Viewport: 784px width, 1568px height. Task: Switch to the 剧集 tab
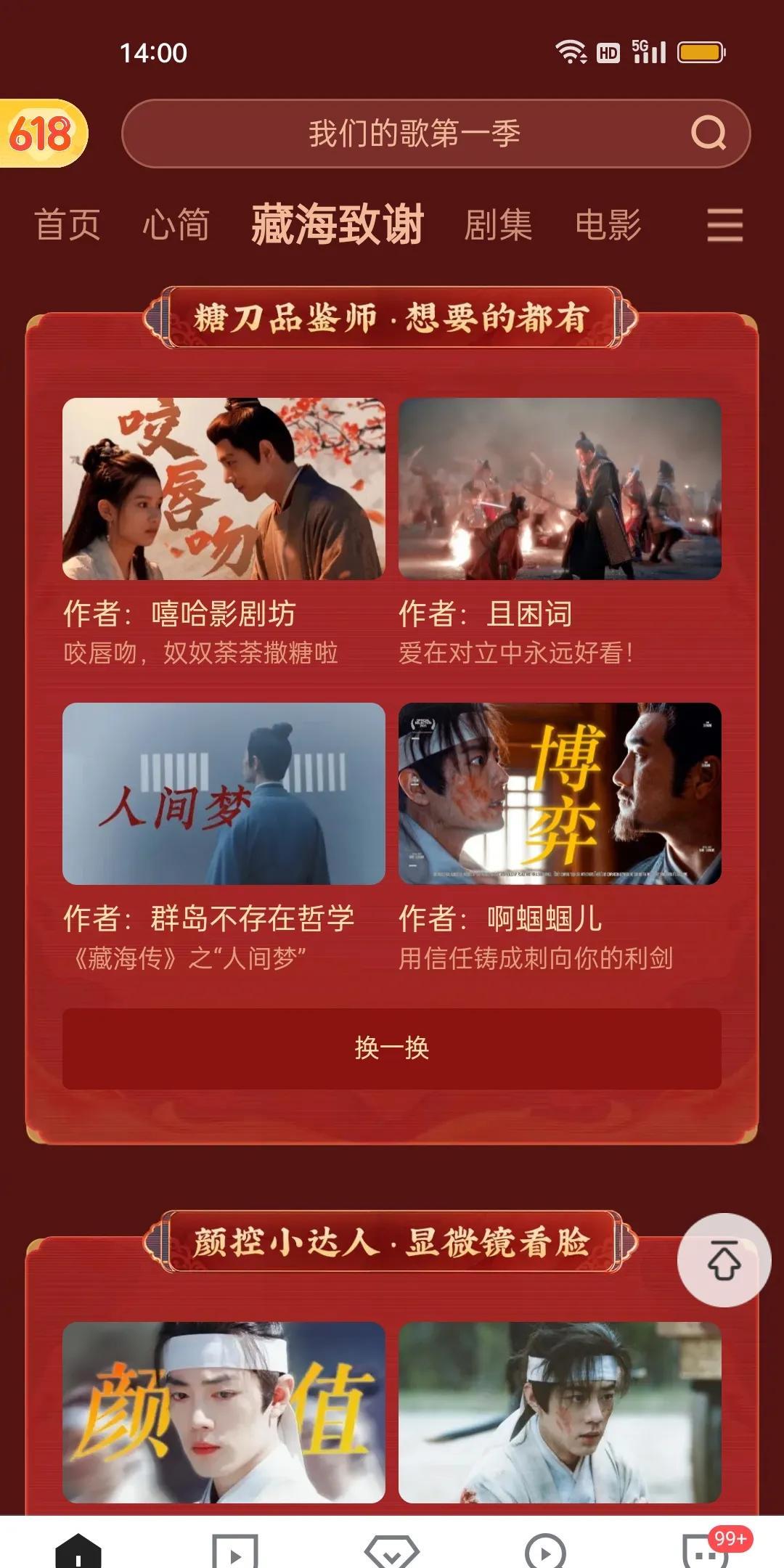pos(499,224)
